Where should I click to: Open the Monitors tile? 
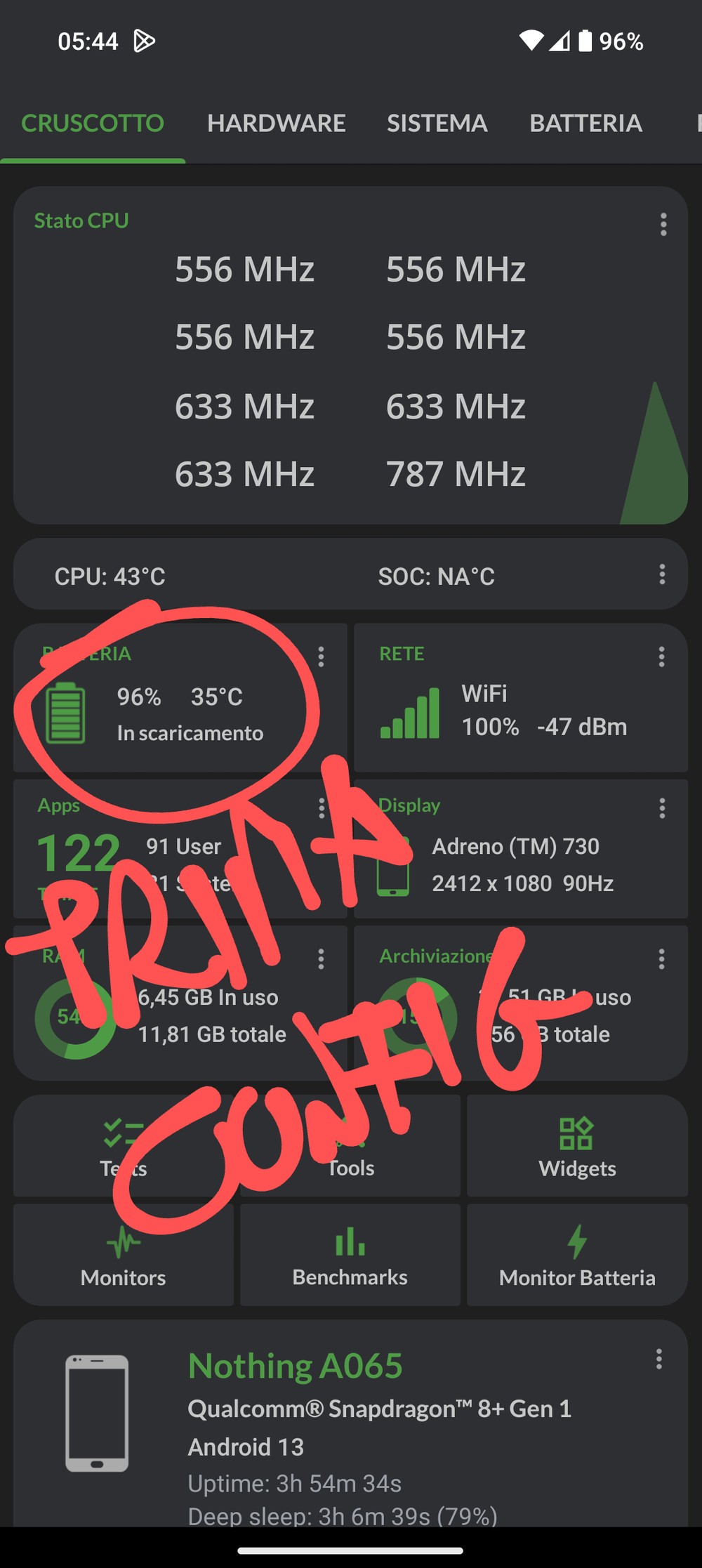(124, 1256)
